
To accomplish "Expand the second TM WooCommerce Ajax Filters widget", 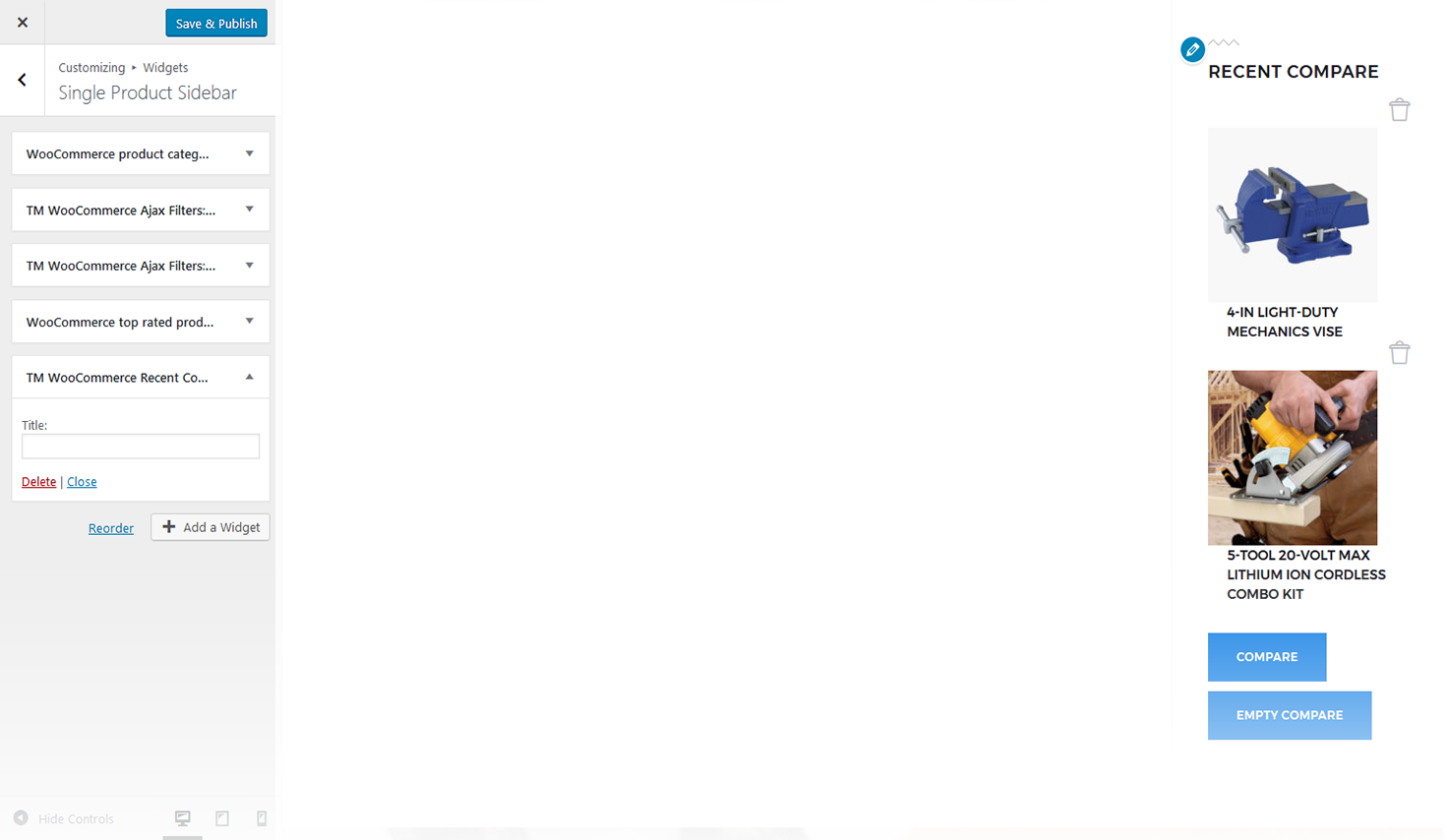I will tap(140, 266).
